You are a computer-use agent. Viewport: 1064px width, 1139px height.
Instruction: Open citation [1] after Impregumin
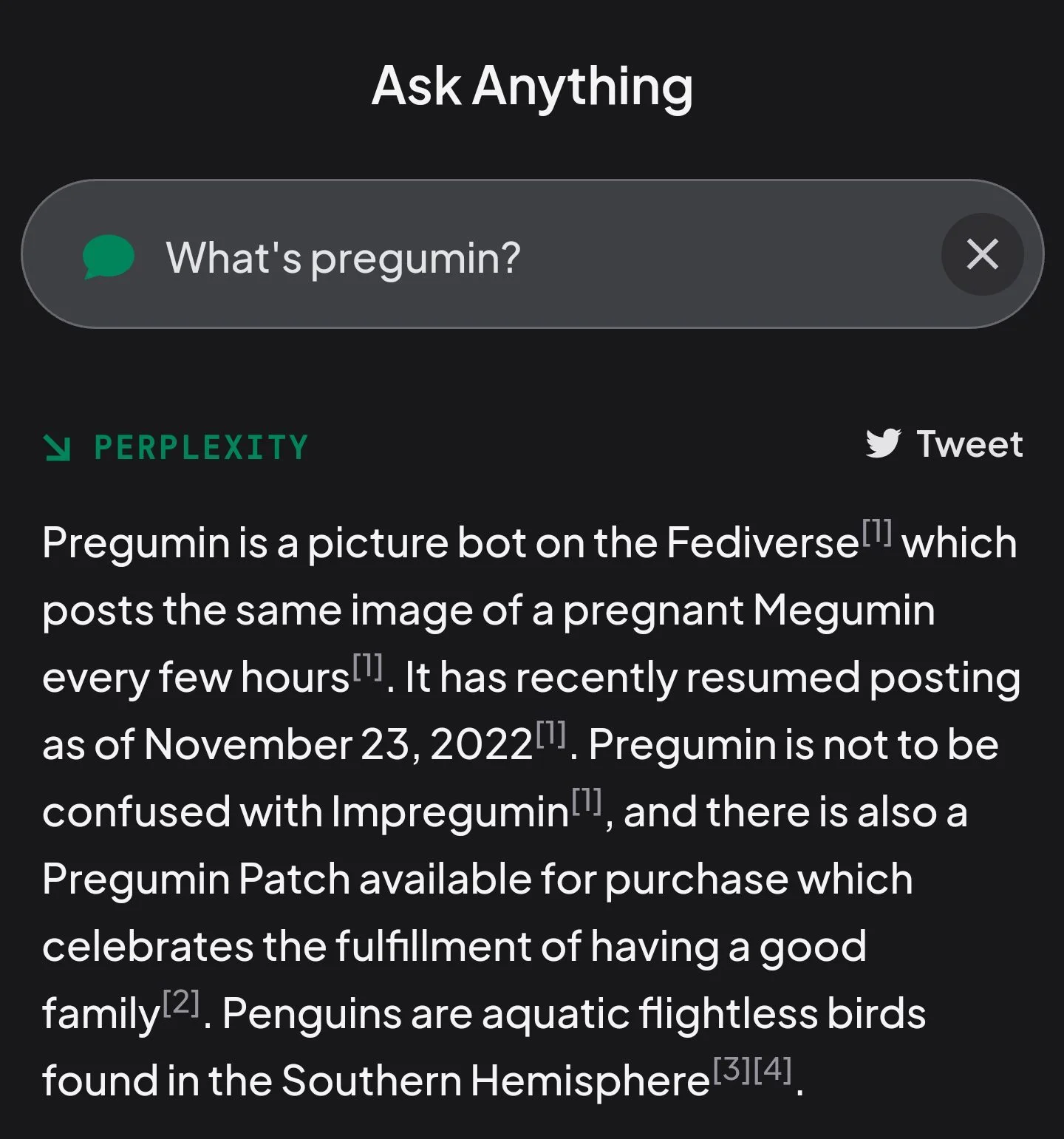pos(587,800)
